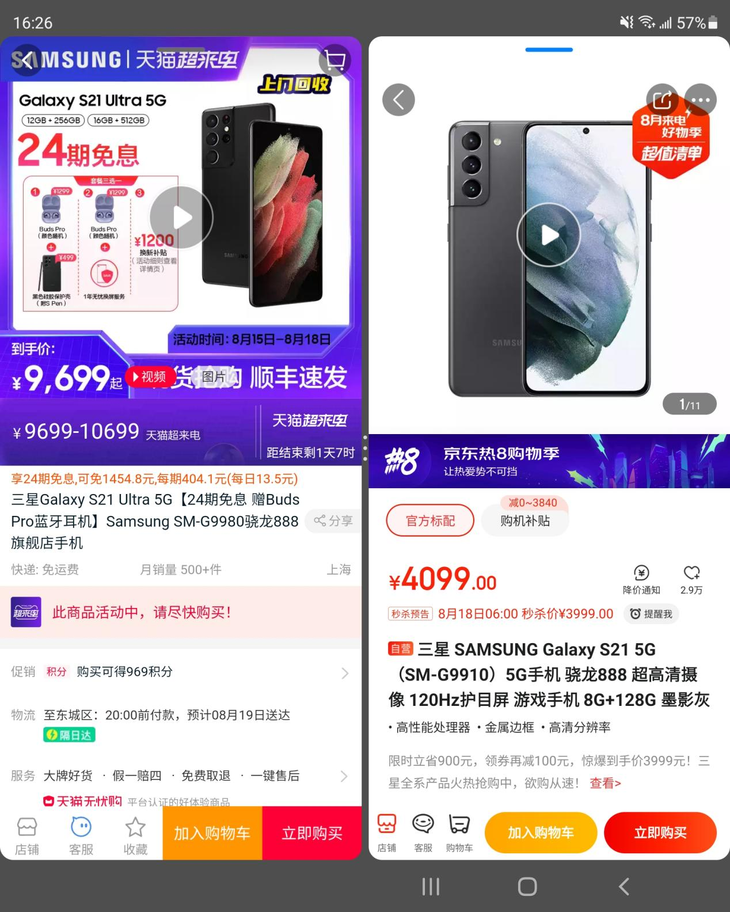
Task: Select the 购机补贴 option chip
Action: click(x=525, y=520)
